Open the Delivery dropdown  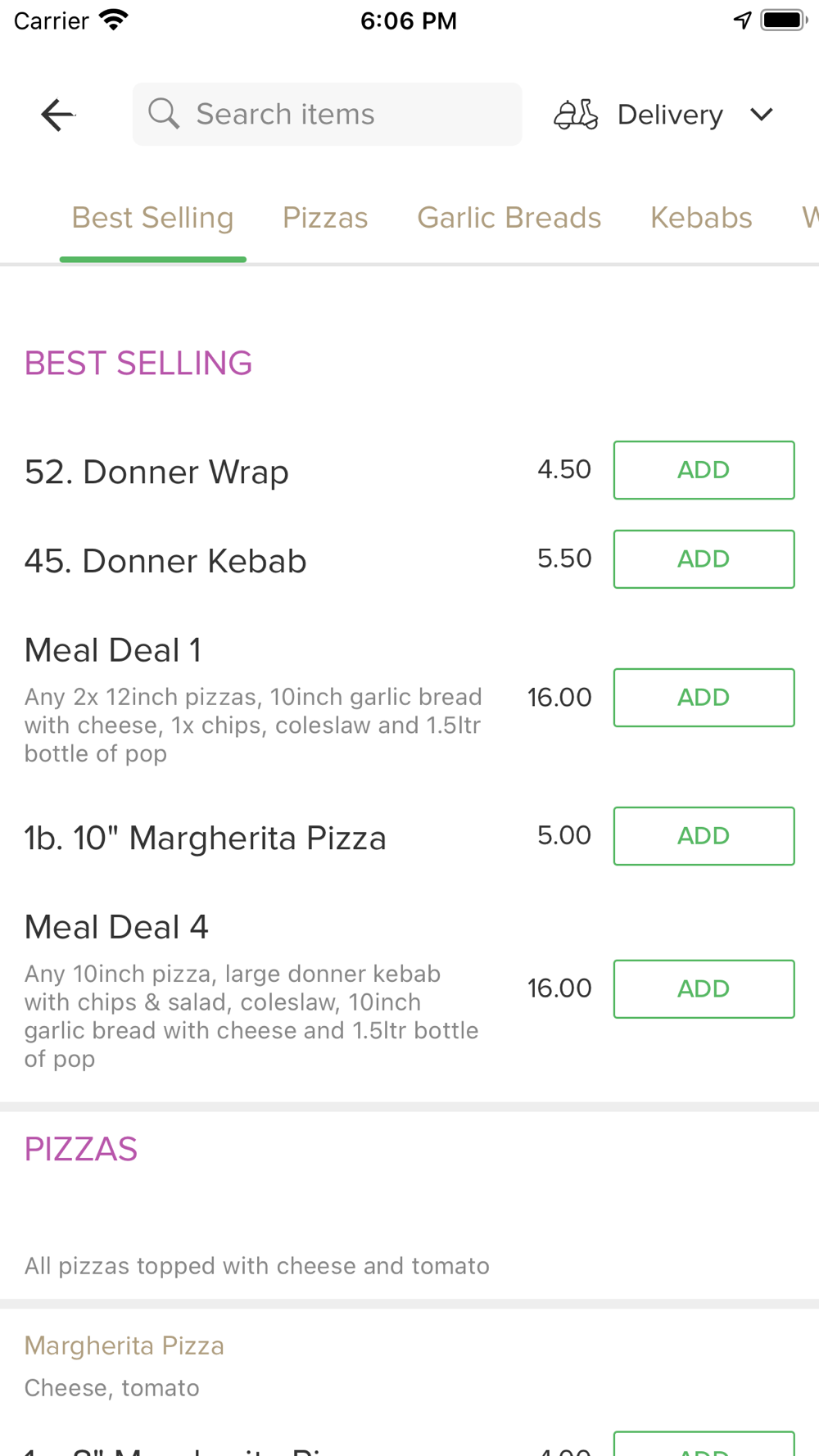pyautogui.click(x=664, y=115)
